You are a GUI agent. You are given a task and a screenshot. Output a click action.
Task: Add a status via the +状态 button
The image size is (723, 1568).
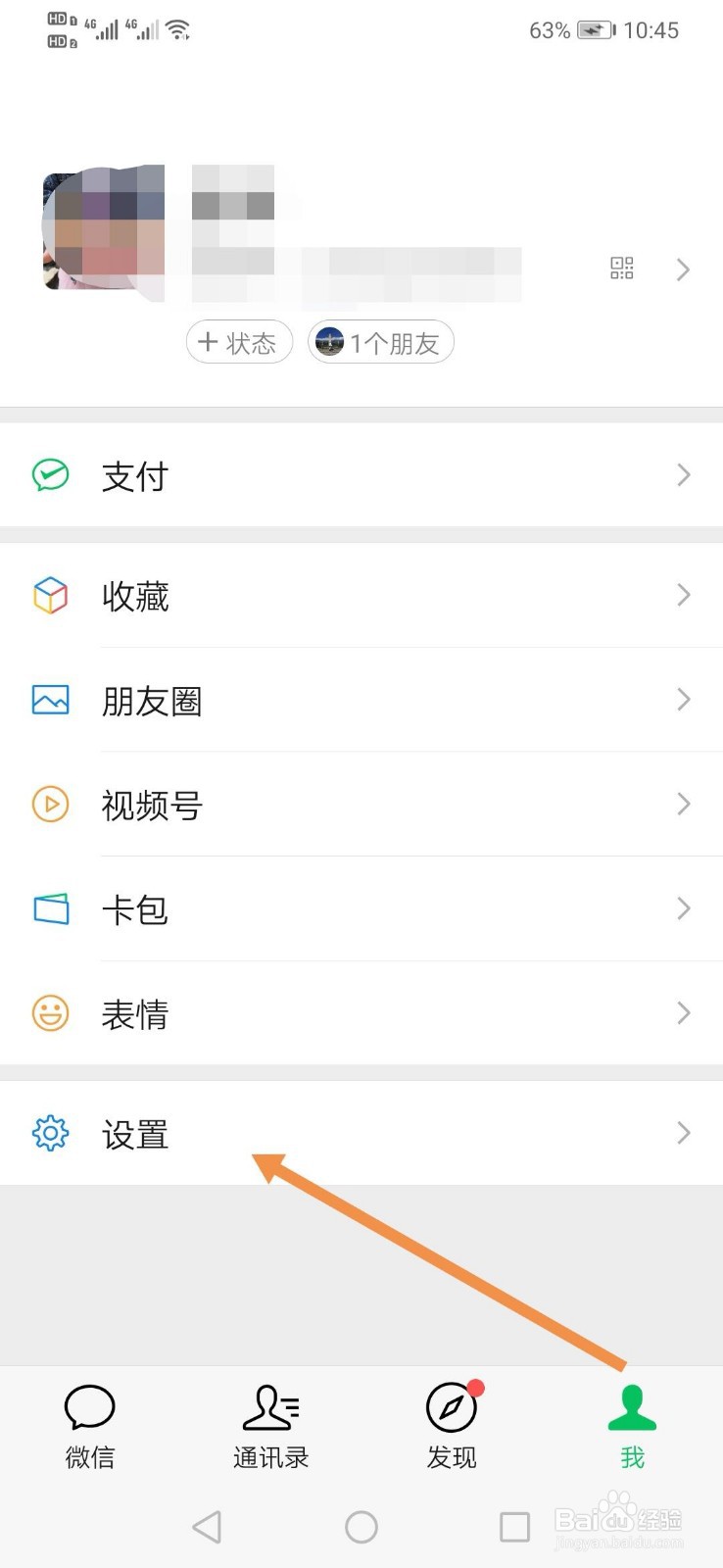point(239,342)
